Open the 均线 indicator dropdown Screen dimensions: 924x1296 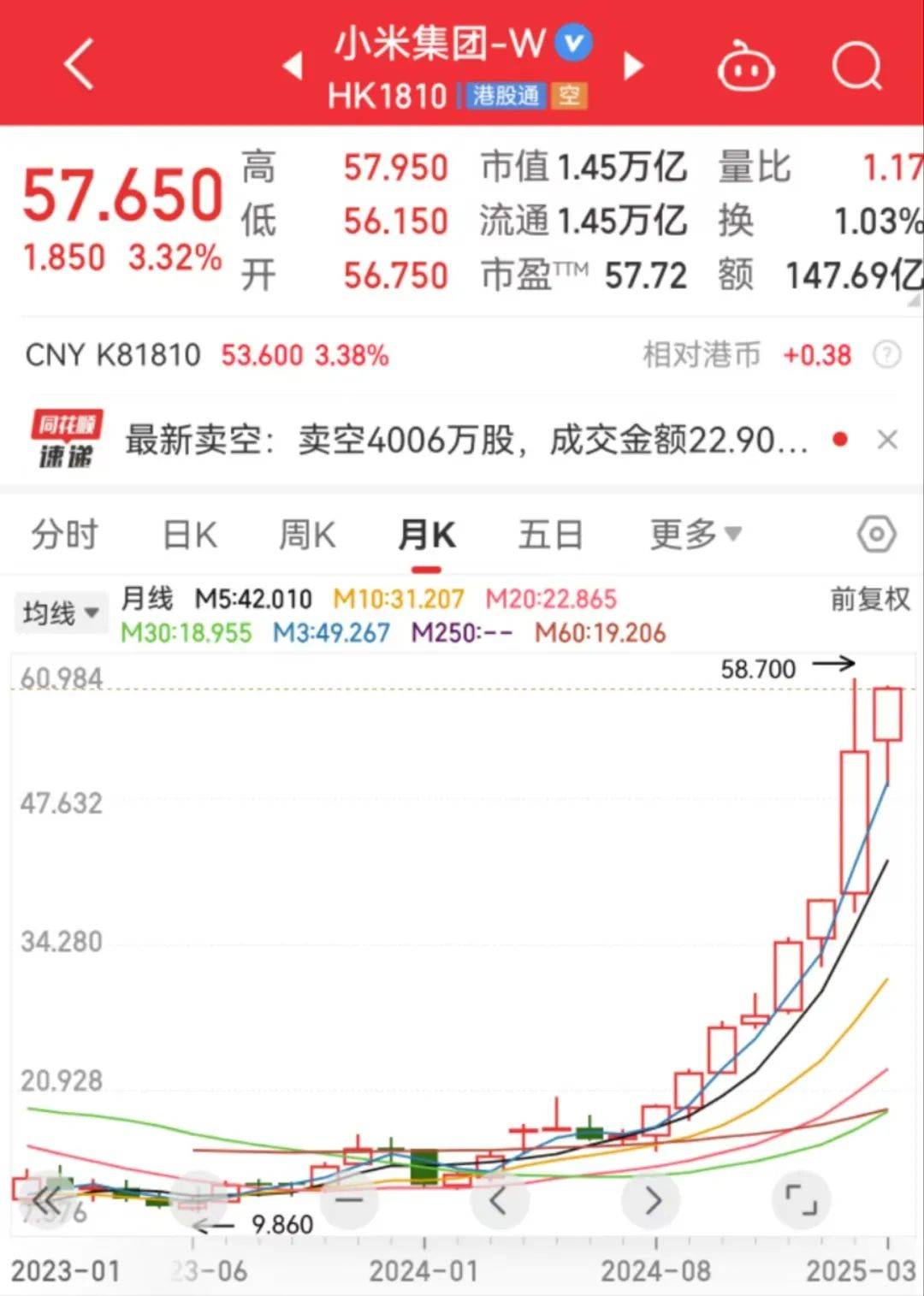click(x=61, y=612)
